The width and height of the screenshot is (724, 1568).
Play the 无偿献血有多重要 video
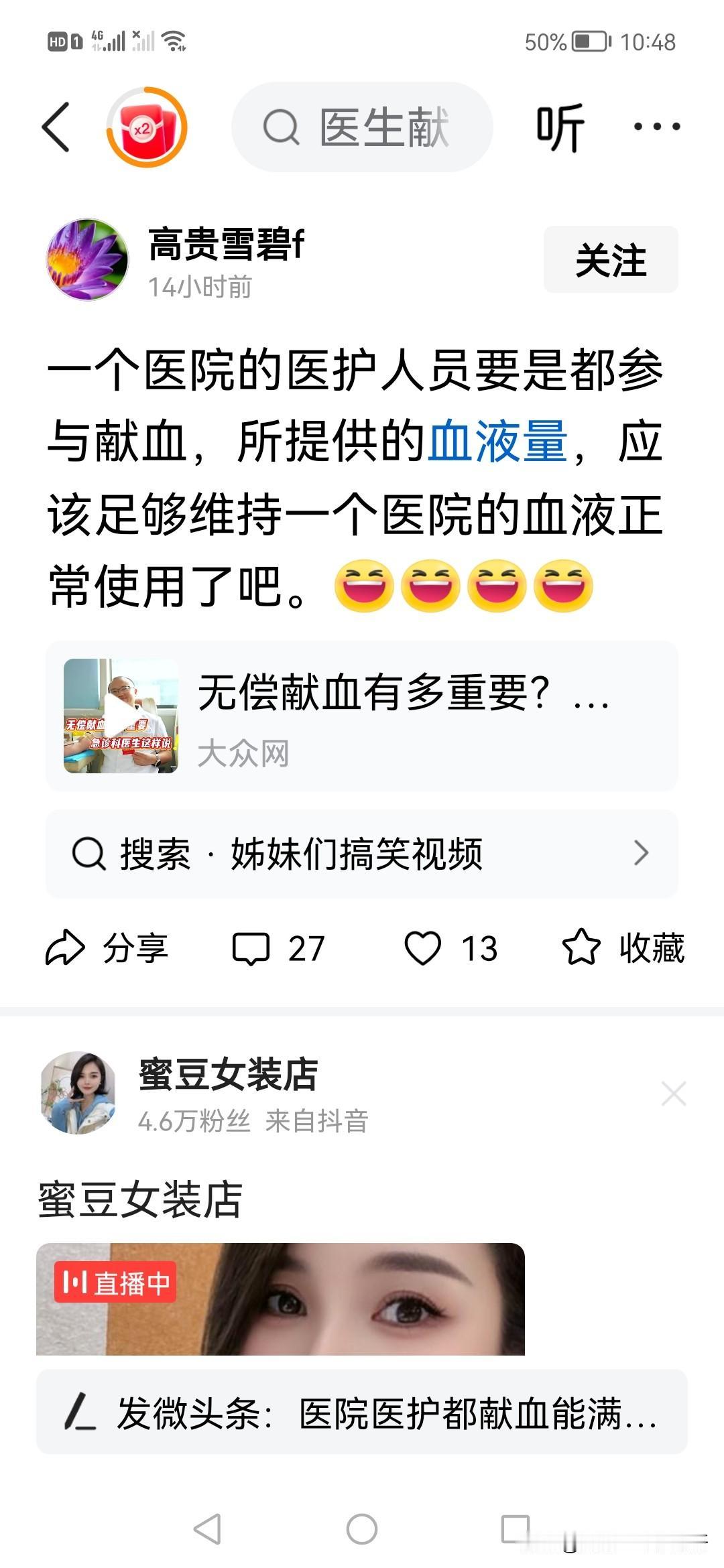(121, 717)
